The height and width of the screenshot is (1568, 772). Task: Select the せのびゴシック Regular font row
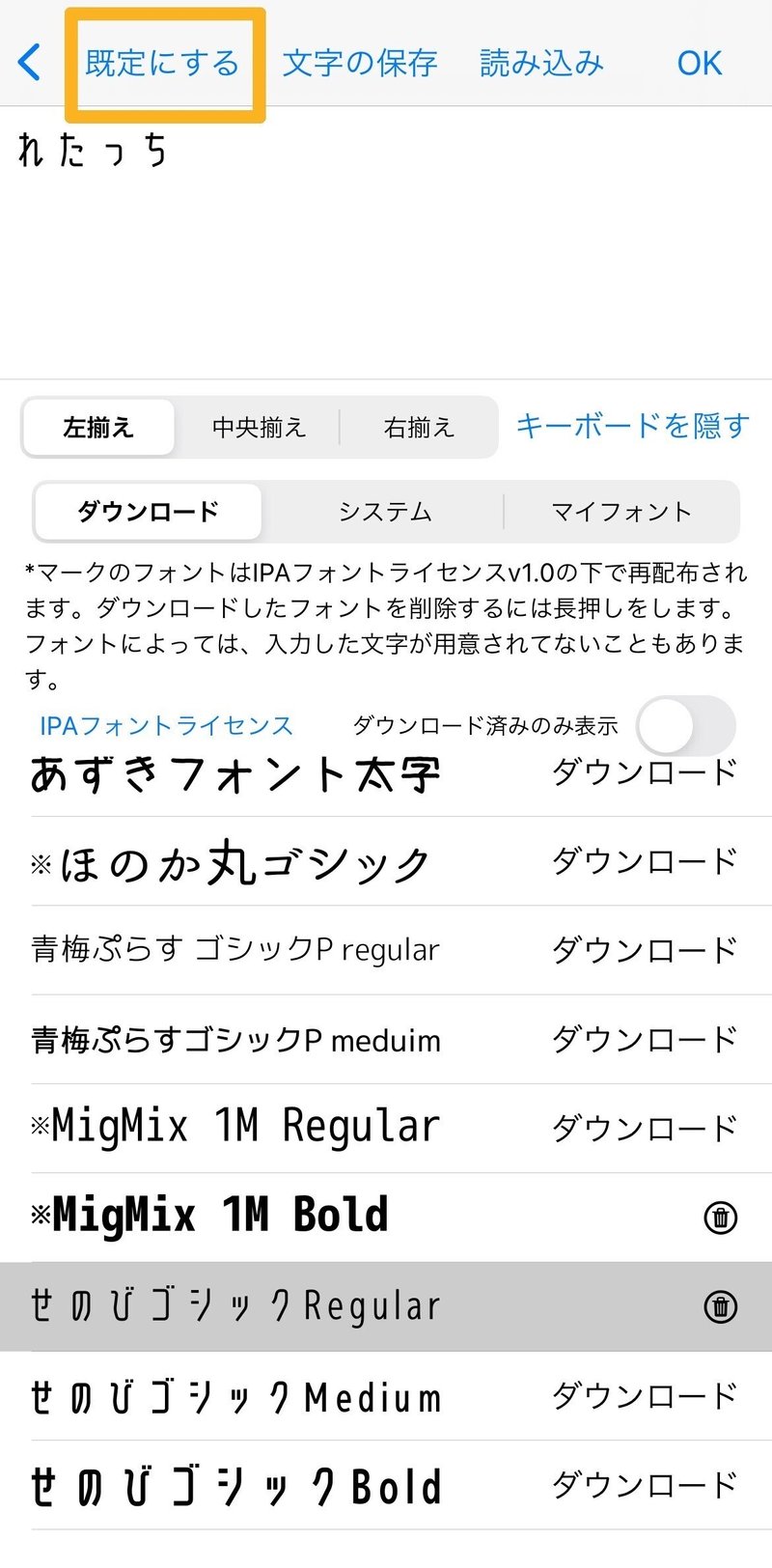click(x=241, y=1306)
